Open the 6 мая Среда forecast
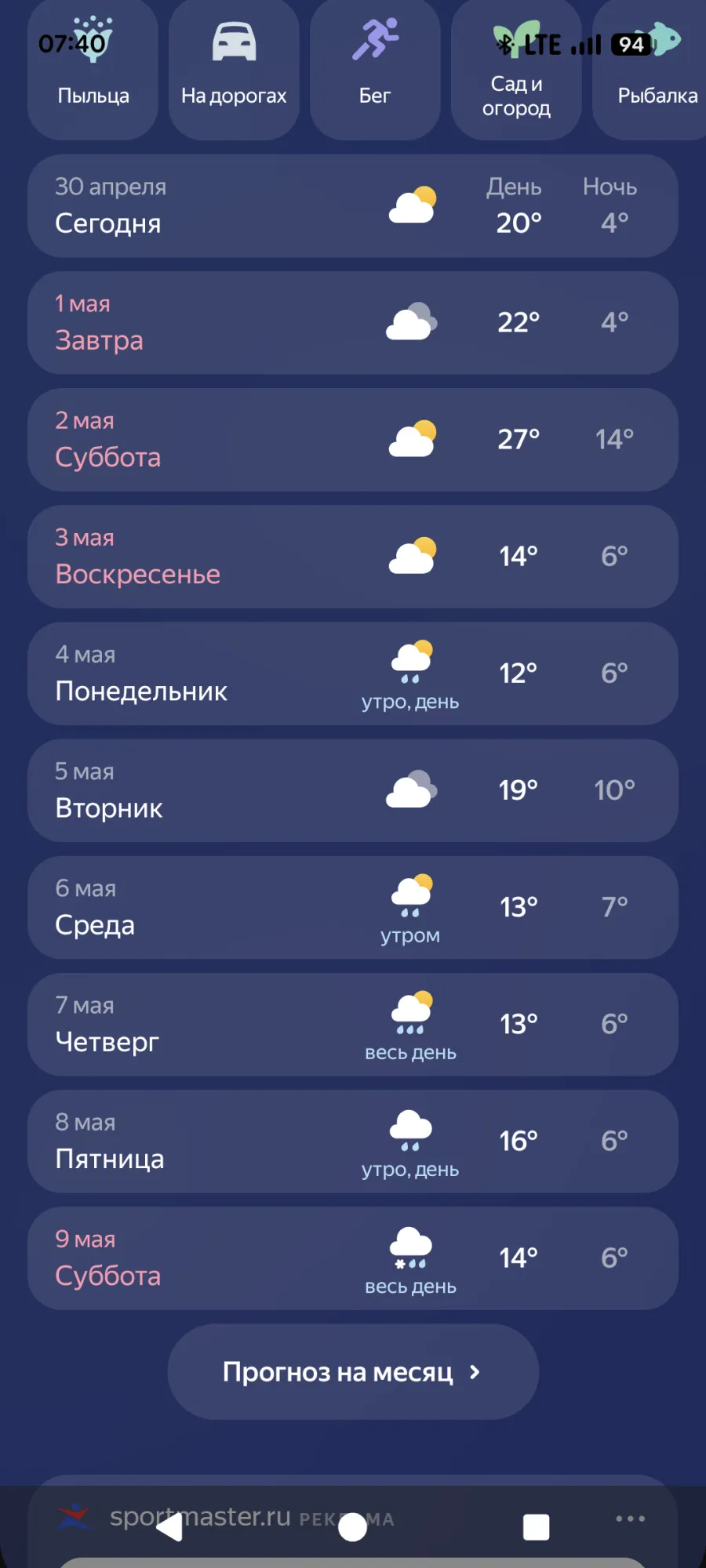This screenshot has height=1568, width=706. (353, 907)
